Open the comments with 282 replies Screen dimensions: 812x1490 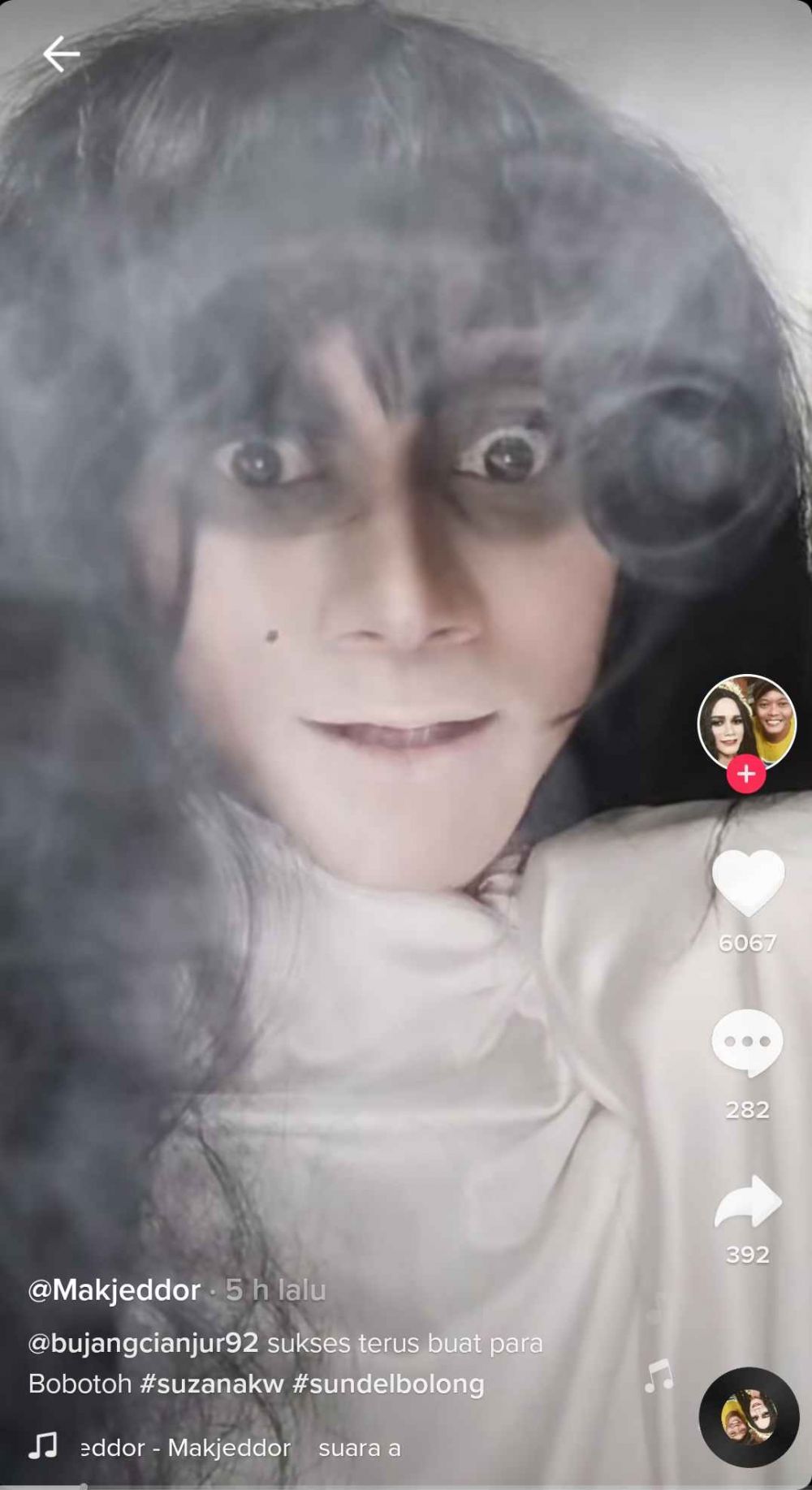pos(747,1043)
